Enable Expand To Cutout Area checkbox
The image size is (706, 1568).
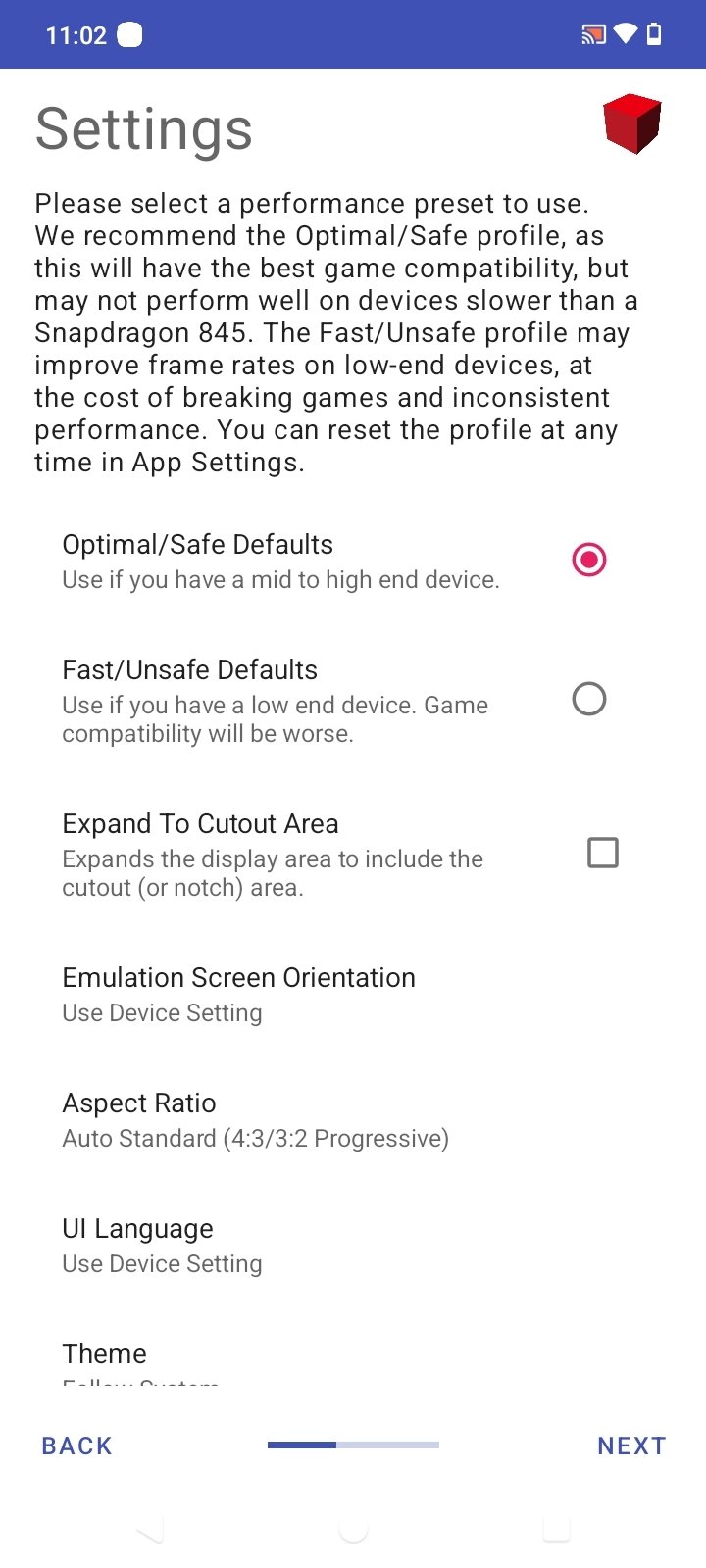pos(602,853)
